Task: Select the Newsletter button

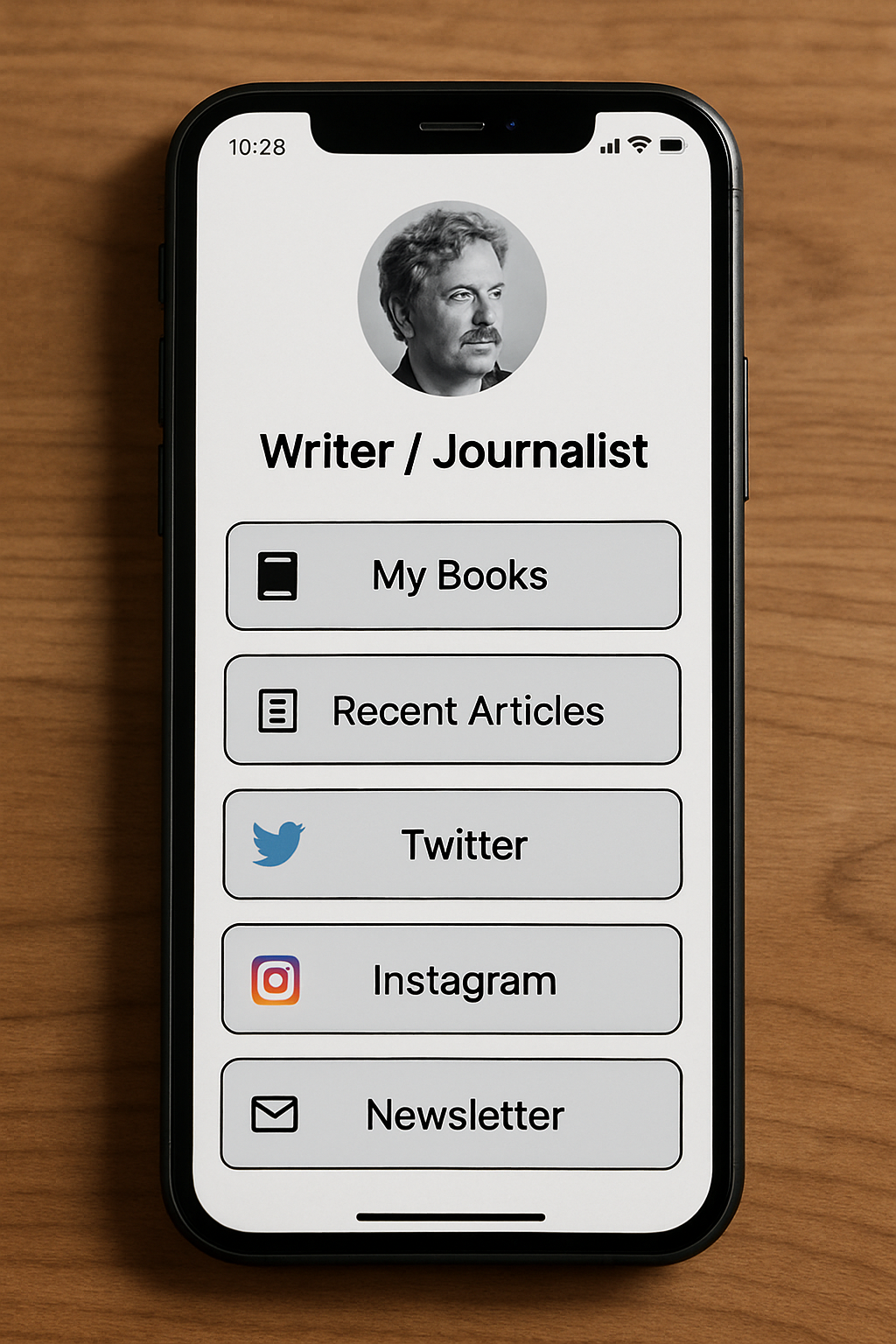Action: coord(451,1114)
